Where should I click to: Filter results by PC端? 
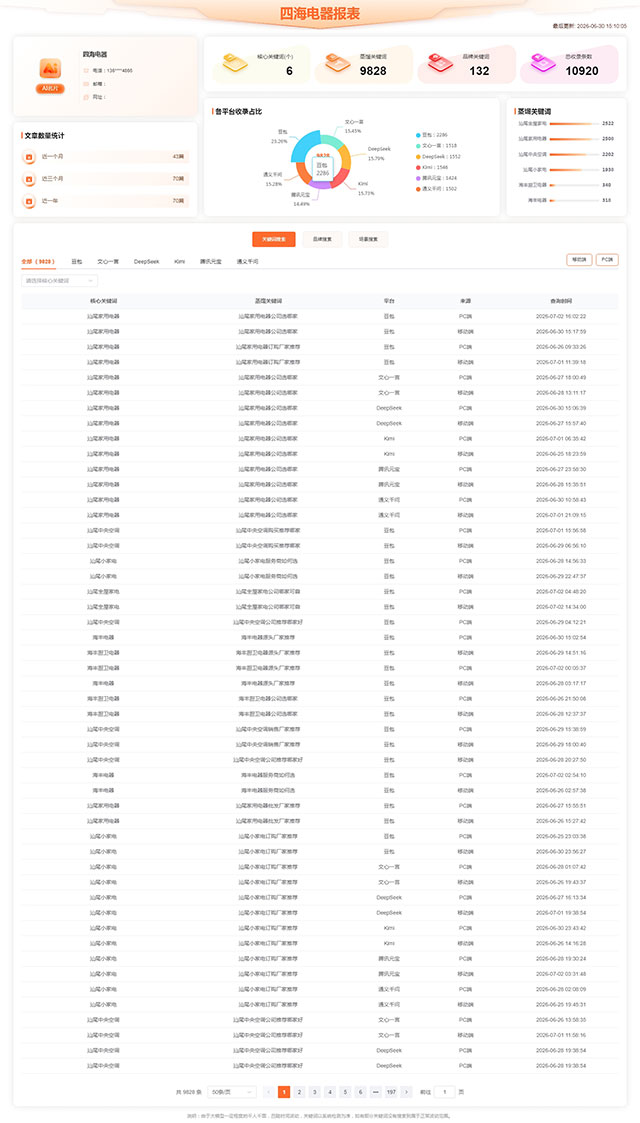607,260
